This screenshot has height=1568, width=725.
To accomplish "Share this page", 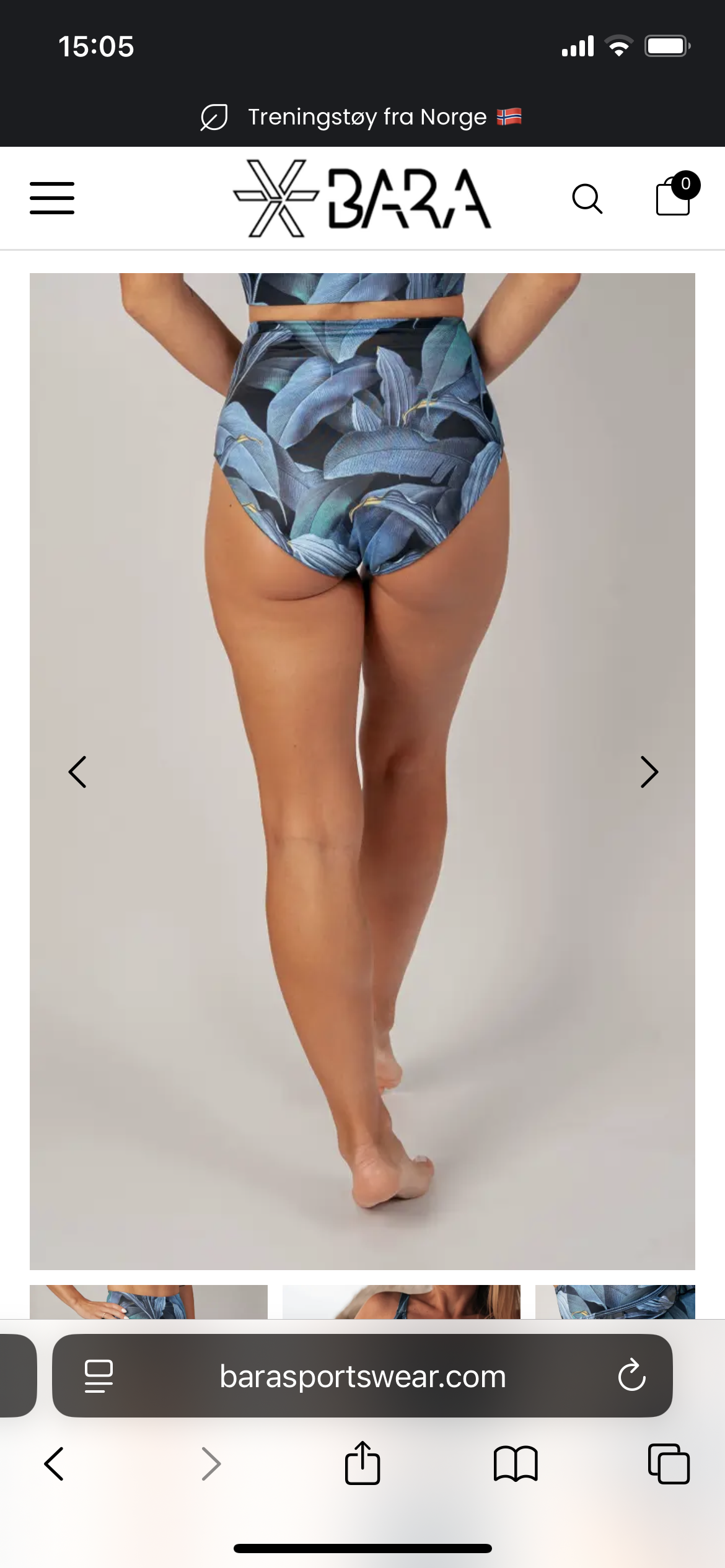I will click(x=362, y=1463).
